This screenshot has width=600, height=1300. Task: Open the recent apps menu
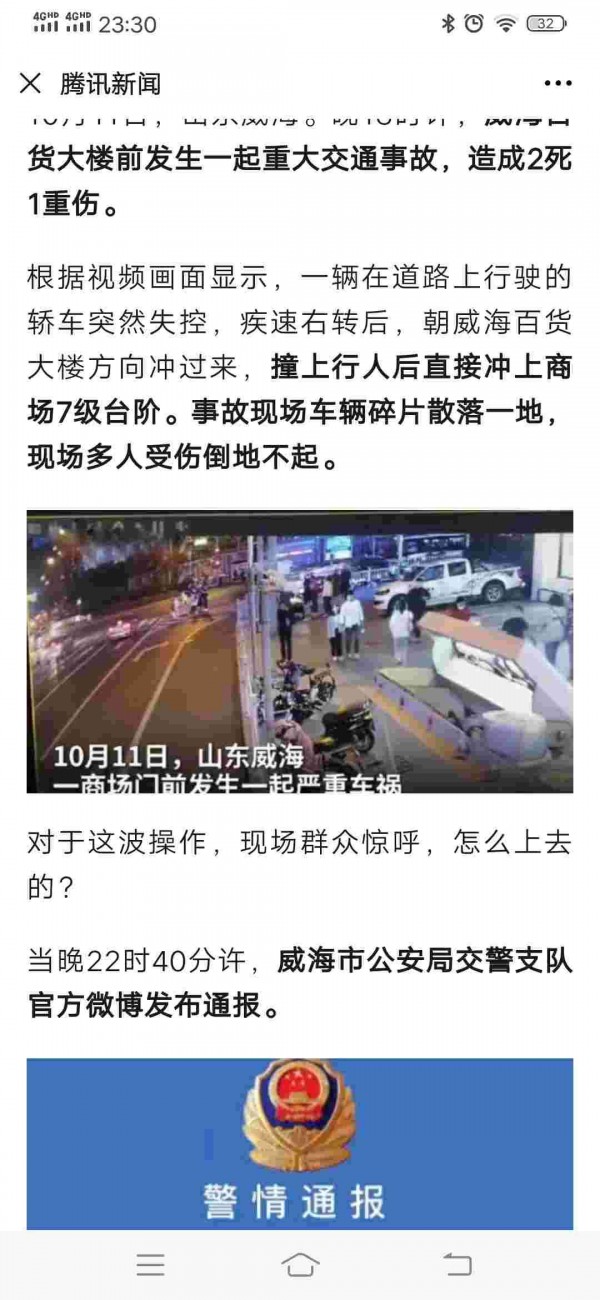point(151,1264)
